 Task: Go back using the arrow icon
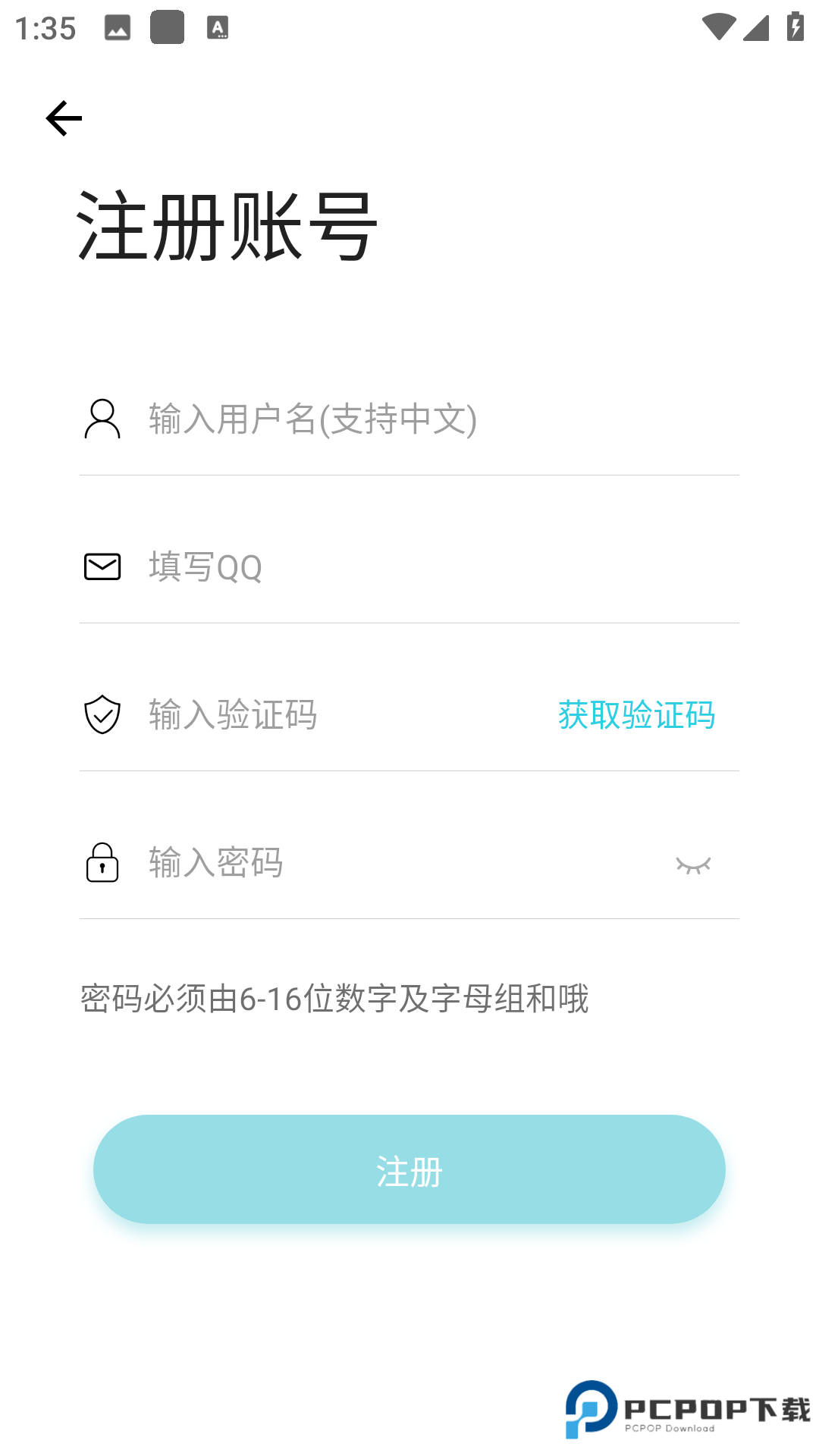(64, 118)
